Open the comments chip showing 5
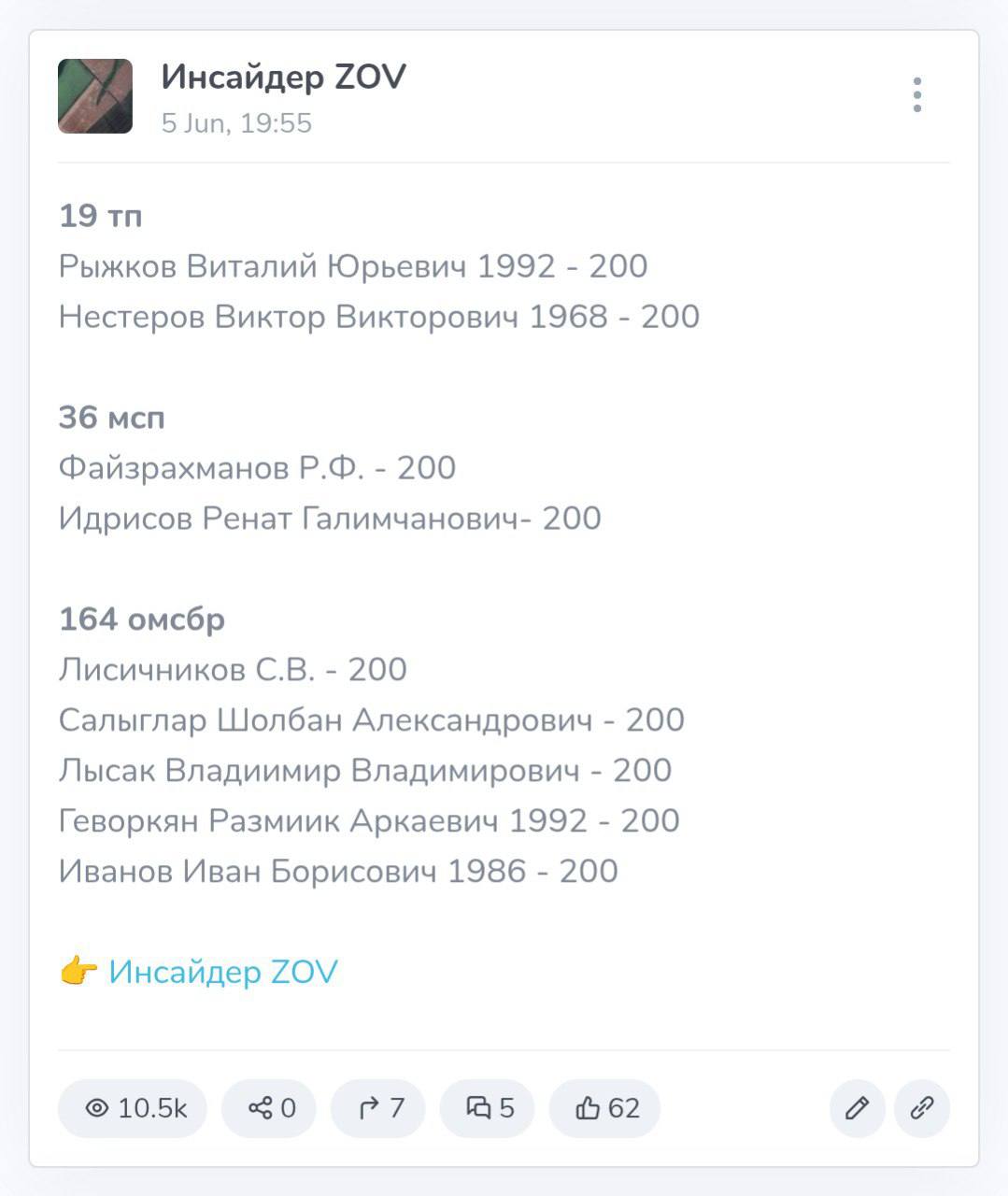The width and height of the screenshot is (1008, 1196). click(x=487, y=1108)
